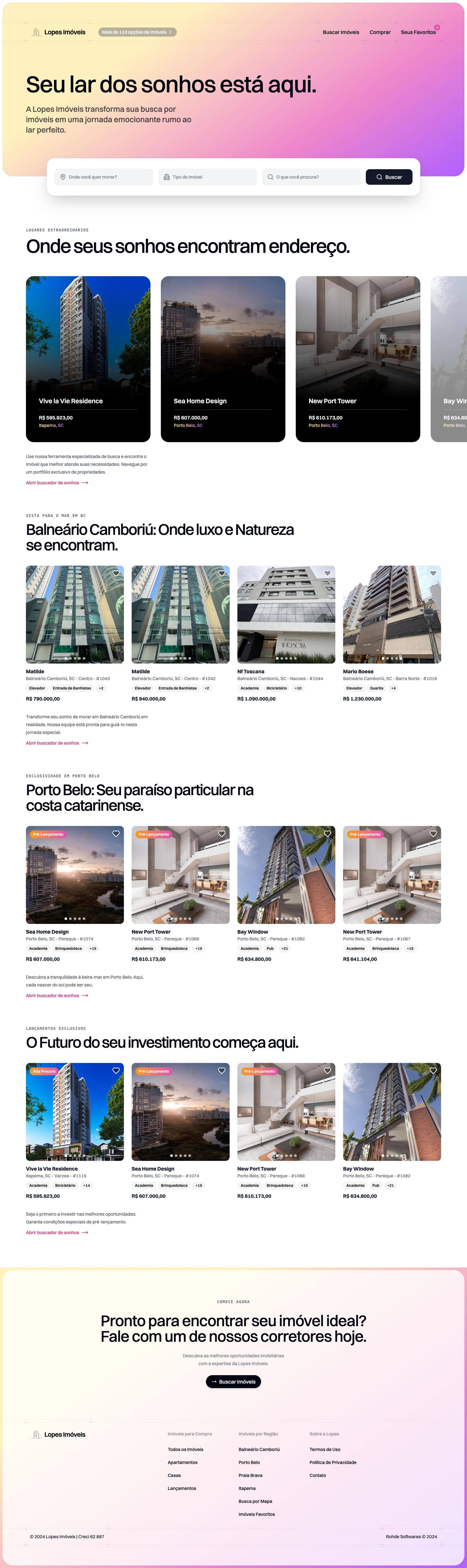The width and height of the screenshot is (467, 1568).
Task: Open the Contato footer link
Action: (x=317, y=1475)
